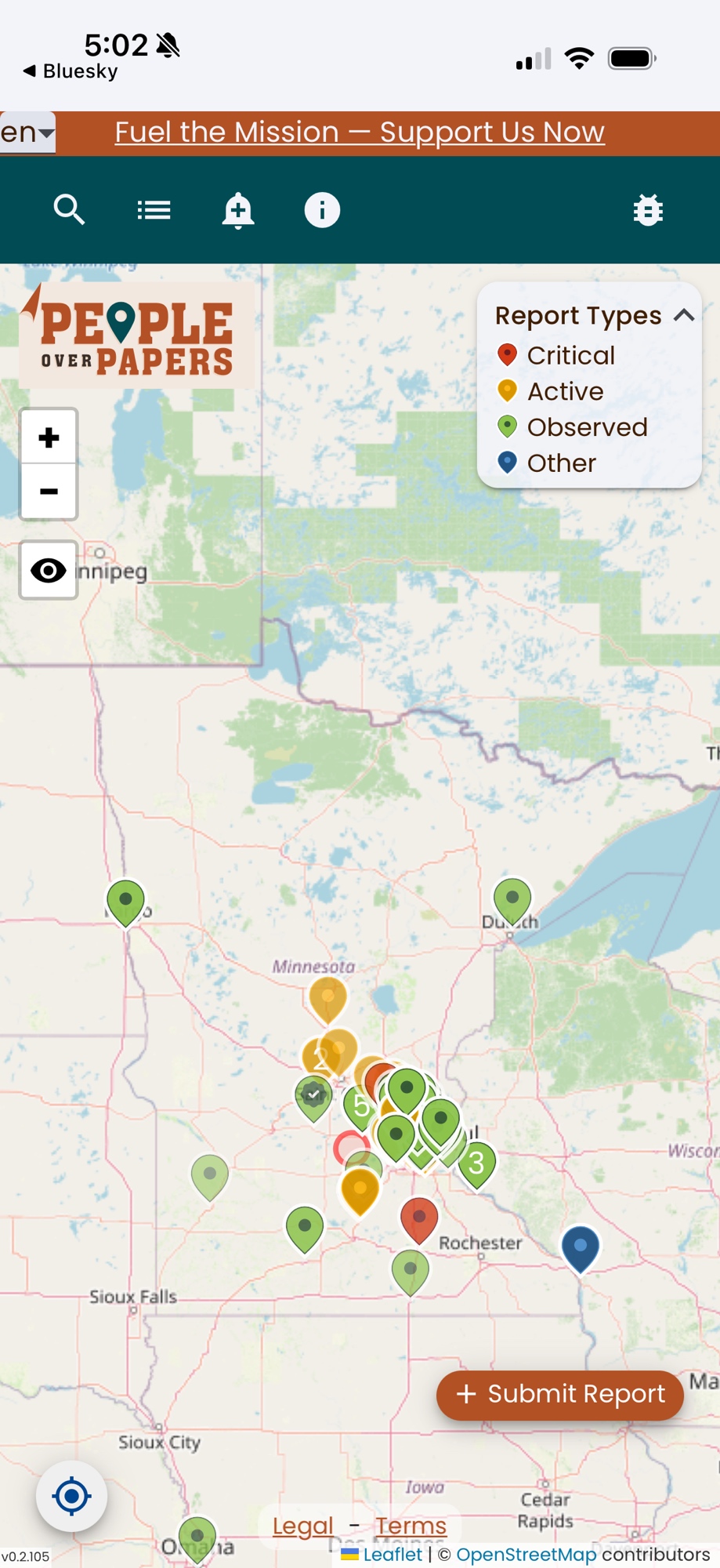720x1568 pixels.
Task: Return to Bluesky app
Action: click(x=71, y=71)
